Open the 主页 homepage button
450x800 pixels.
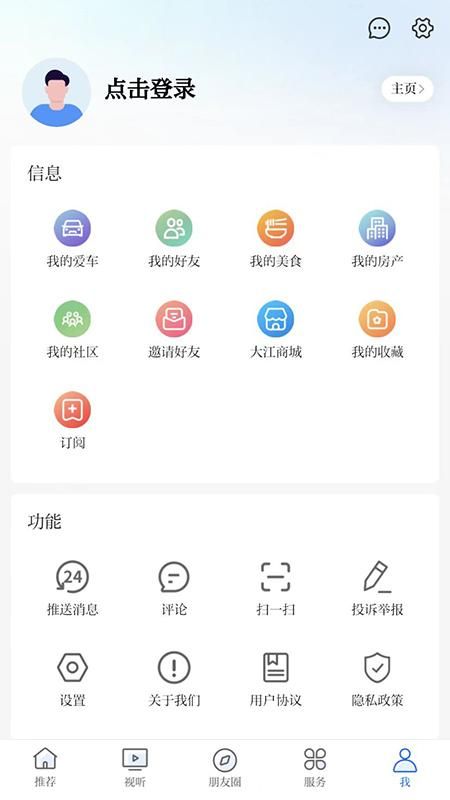(x=407, y=89)
